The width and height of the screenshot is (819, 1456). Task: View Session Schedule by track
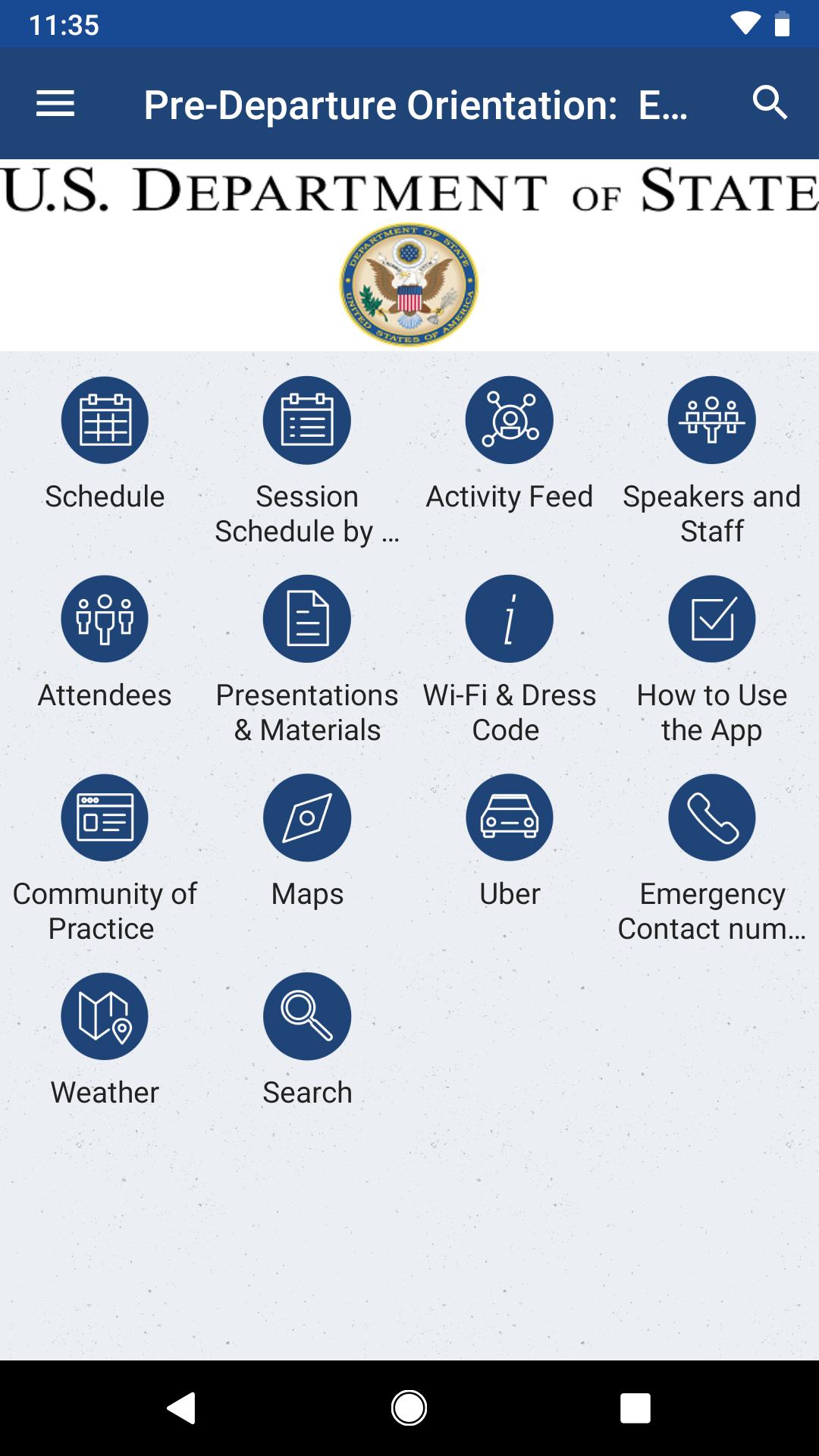[x=307, y=420]
